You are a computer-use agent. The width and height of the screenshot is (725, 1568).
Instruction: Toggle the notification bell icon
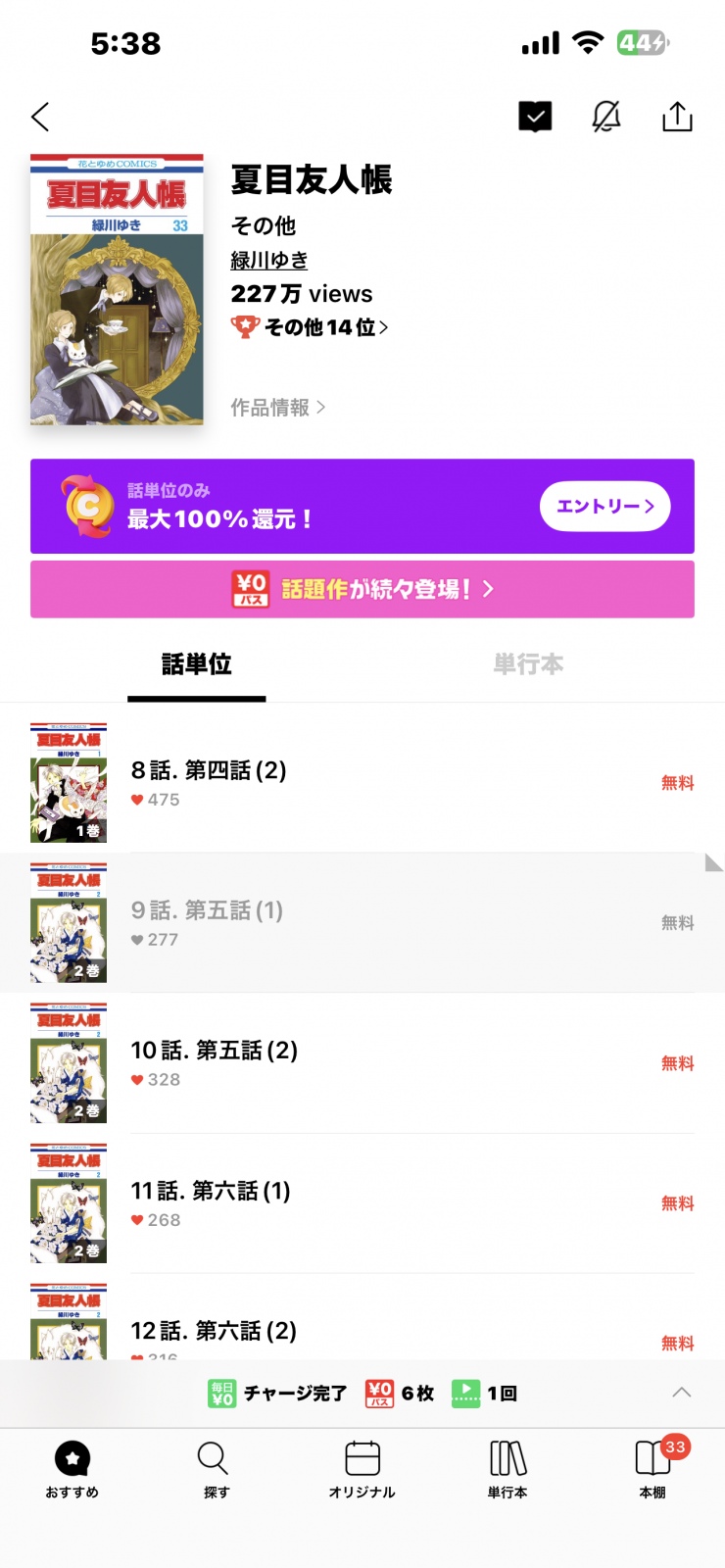tap(606, 117)
